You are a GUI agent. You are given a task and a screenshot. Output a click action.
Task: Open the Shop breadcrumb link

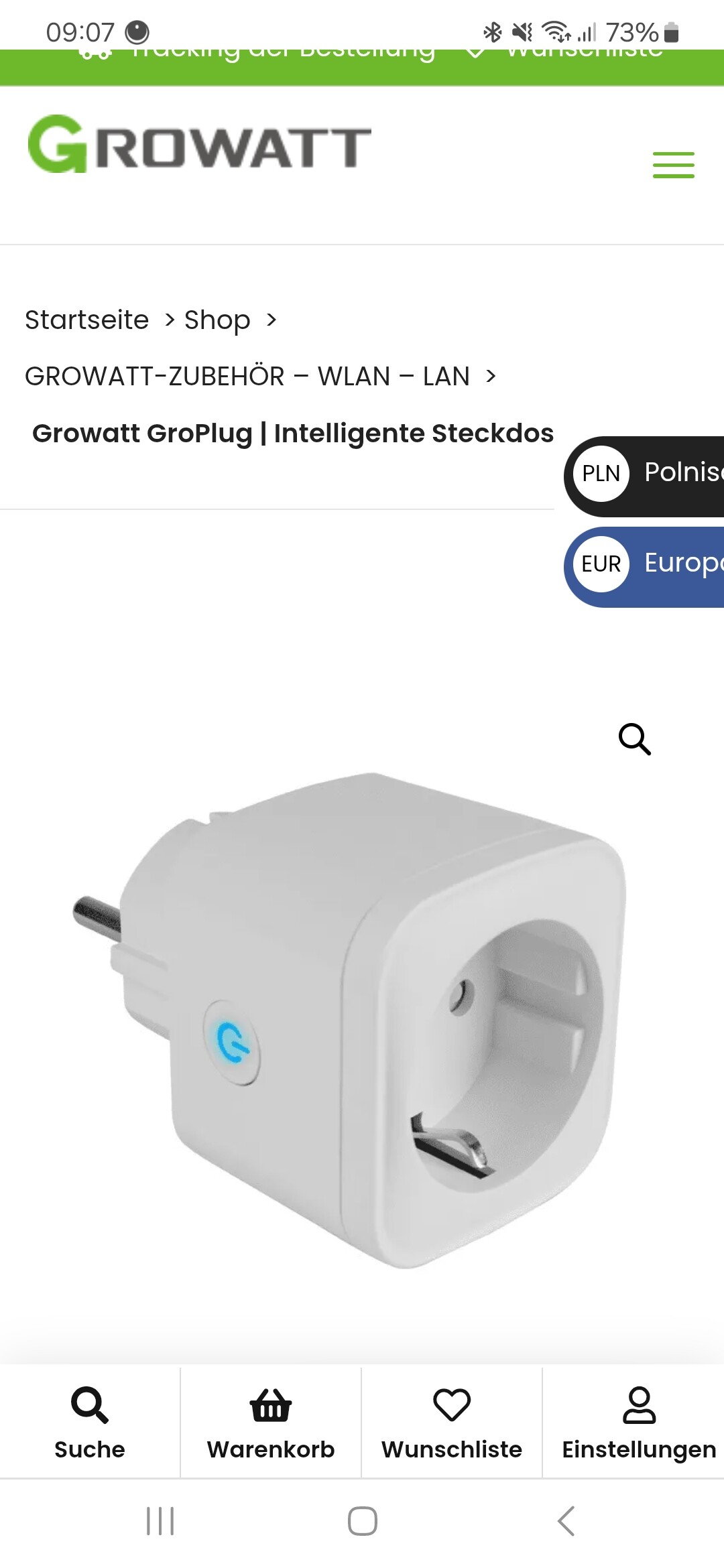click(217, 320)
